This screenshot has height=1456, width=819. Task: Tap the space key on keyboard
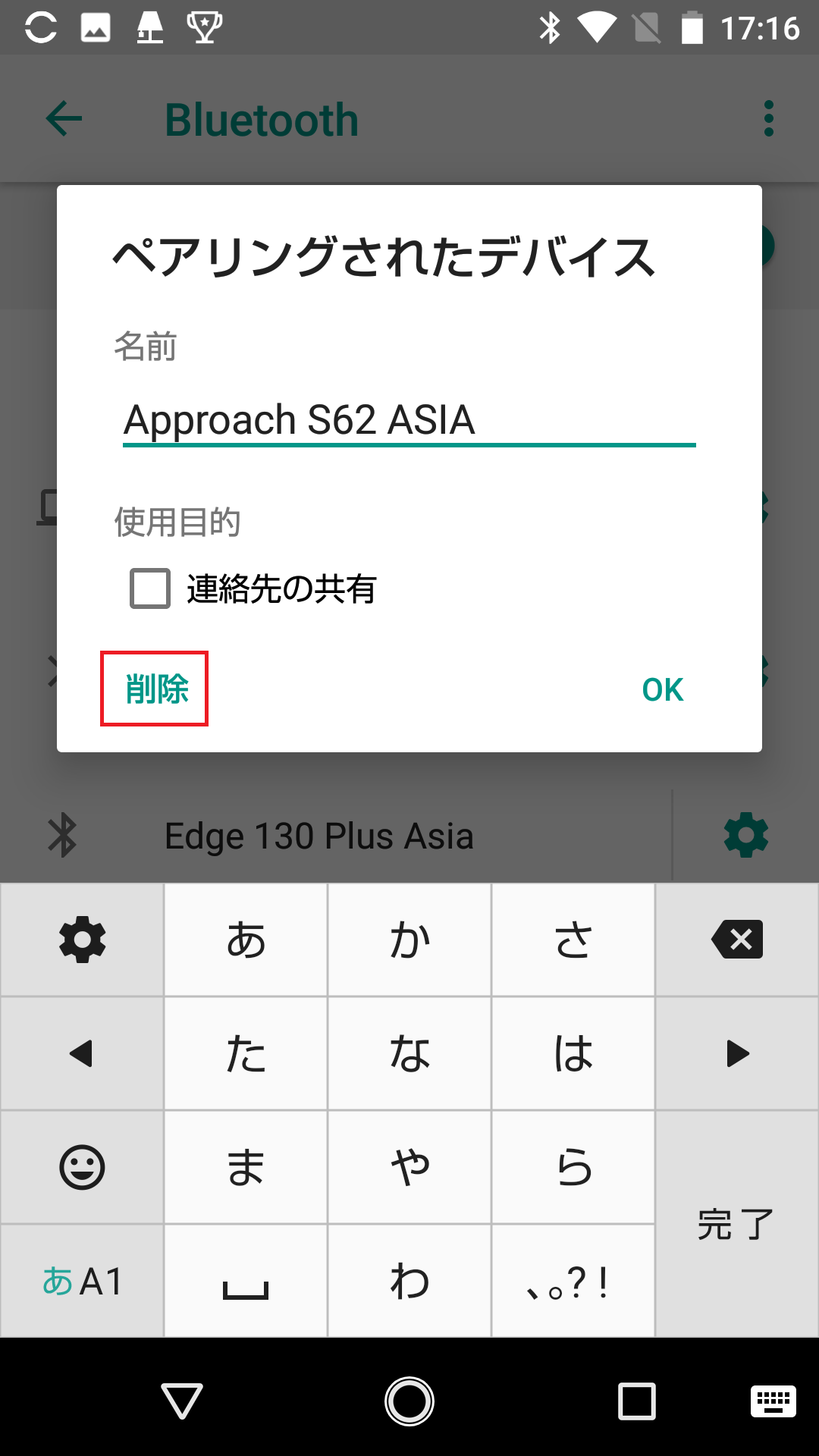click(x=246, y=1281)
